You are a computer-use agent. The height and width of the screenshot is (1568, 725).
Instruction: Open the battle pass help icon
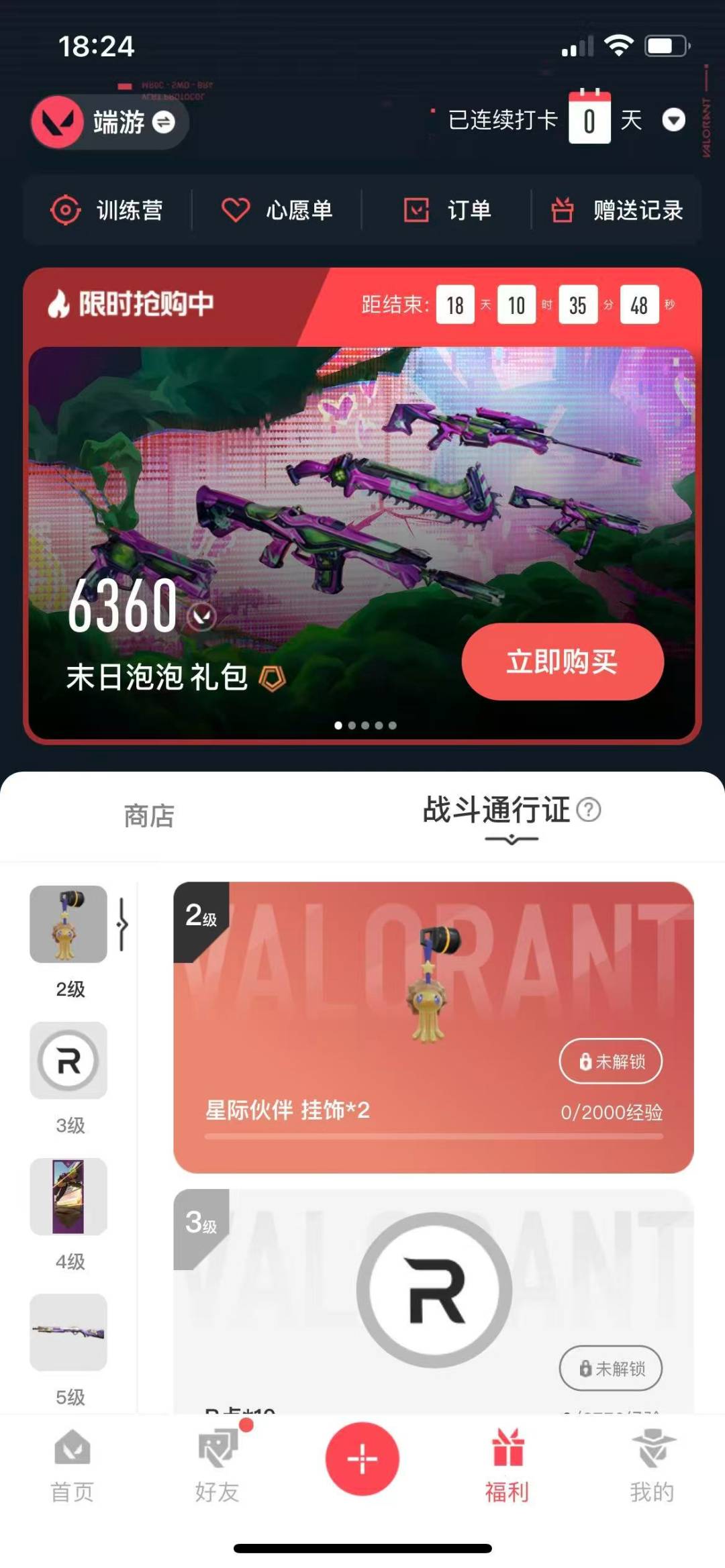589,810
